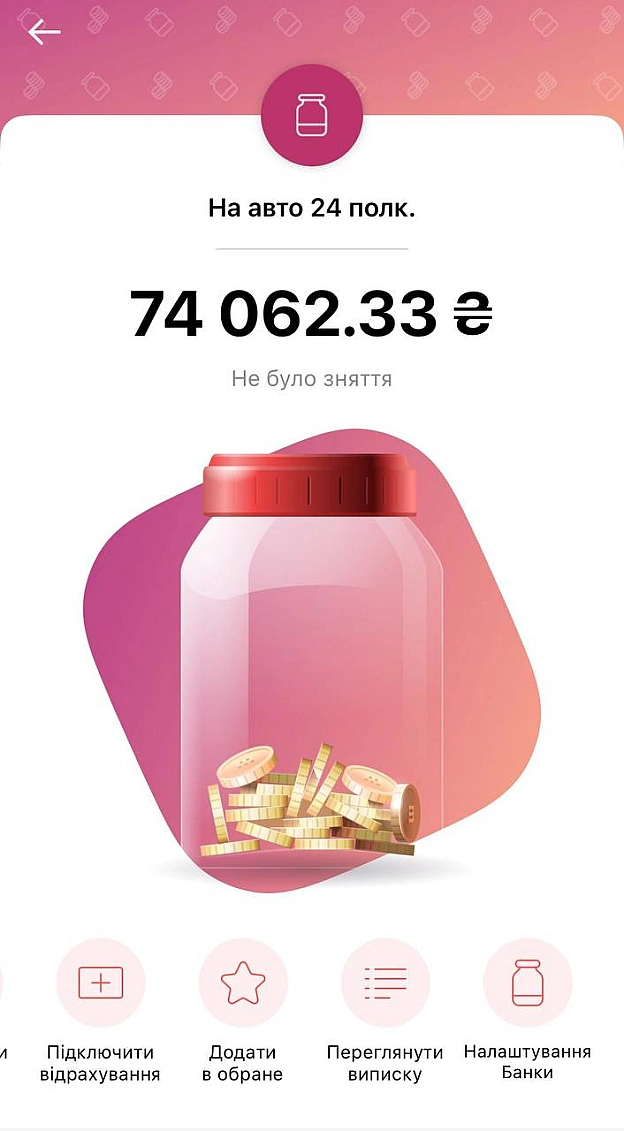Go back using the arrow icon
The height and width of the screenshot is (1131, 624).
(x=44, y=32)
